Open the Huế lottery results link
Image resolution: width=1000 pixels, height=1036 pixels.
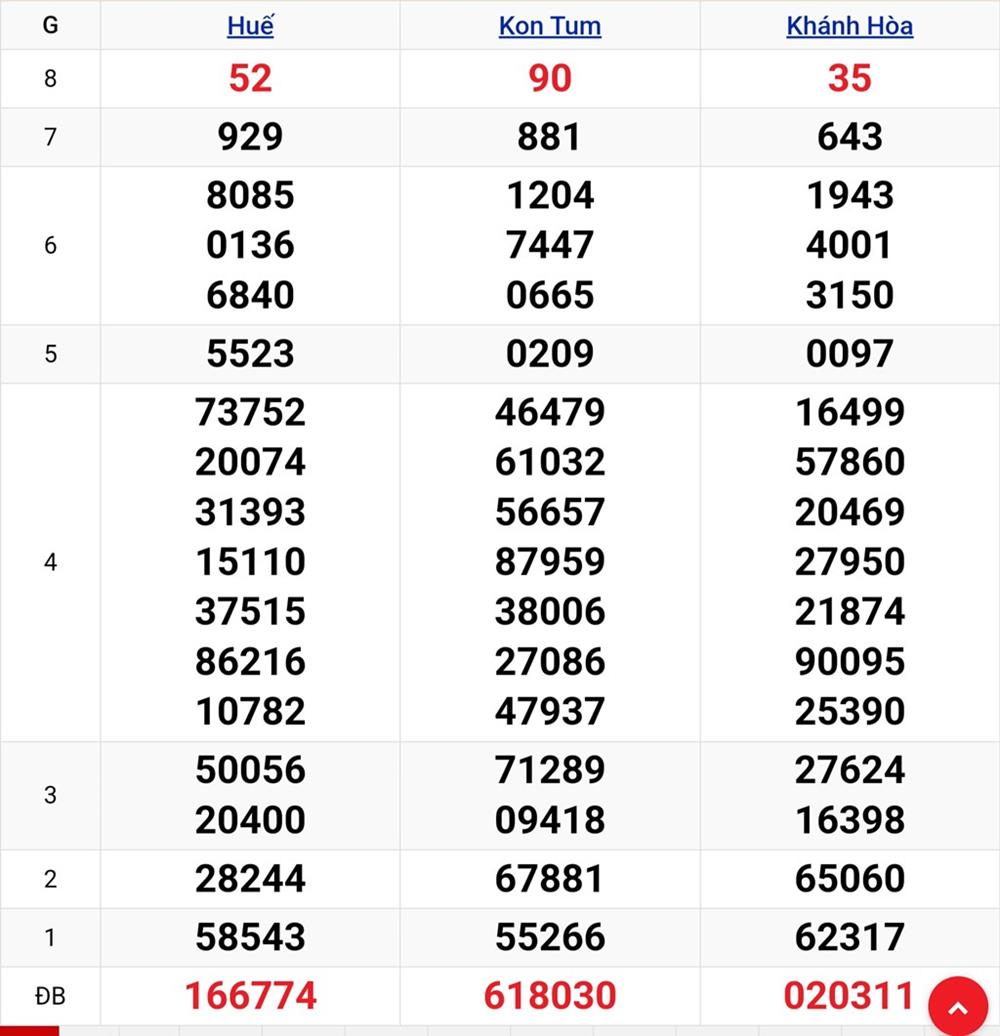pos(250,26)
